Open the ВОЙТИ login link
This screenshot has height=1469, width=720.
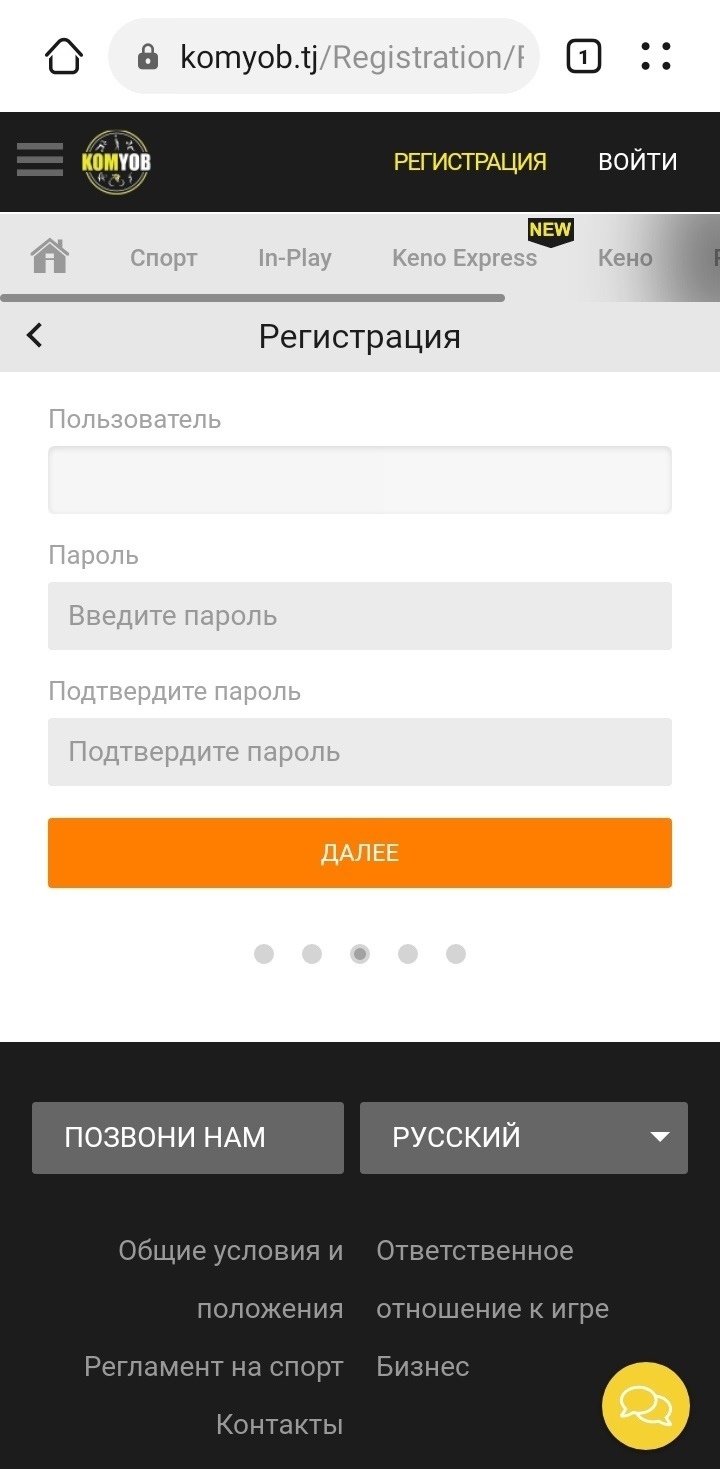(638, 161)
